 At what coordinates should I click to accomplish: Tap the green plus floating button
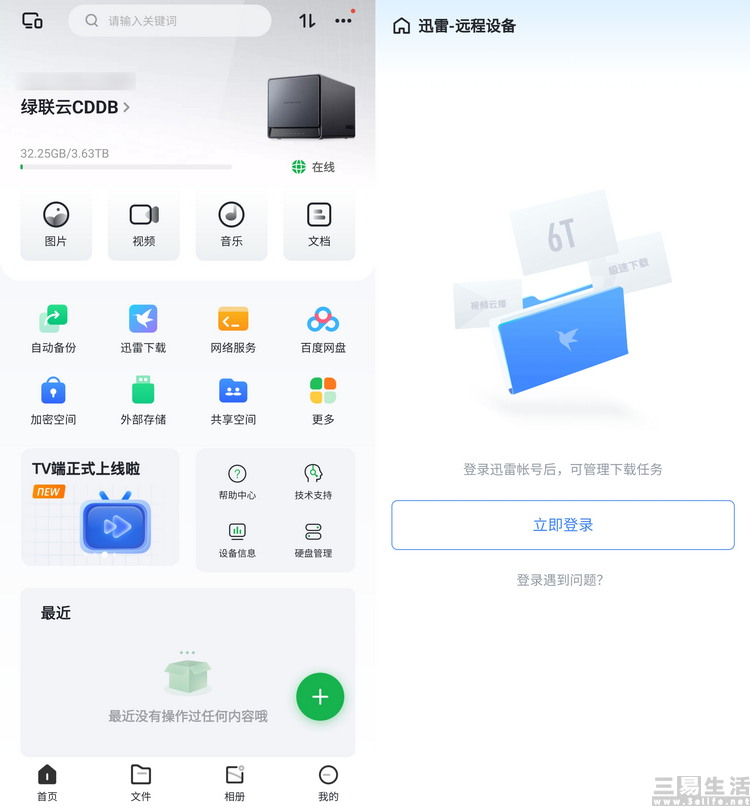tap(320, 697)
